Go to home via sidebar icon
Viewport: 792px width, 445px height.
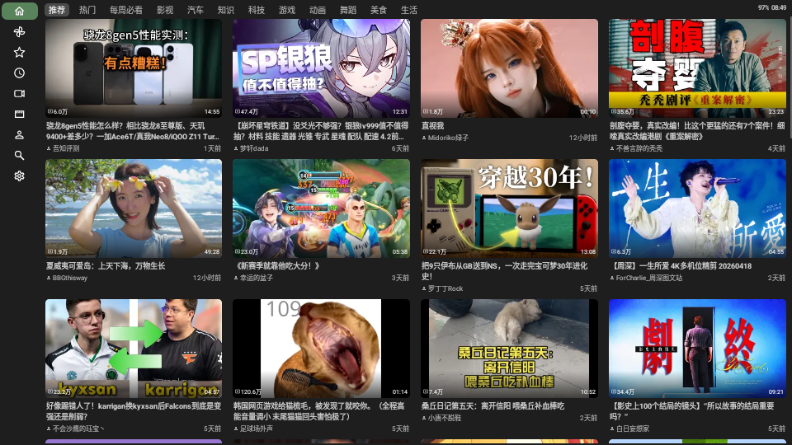[x=19, y=11]
